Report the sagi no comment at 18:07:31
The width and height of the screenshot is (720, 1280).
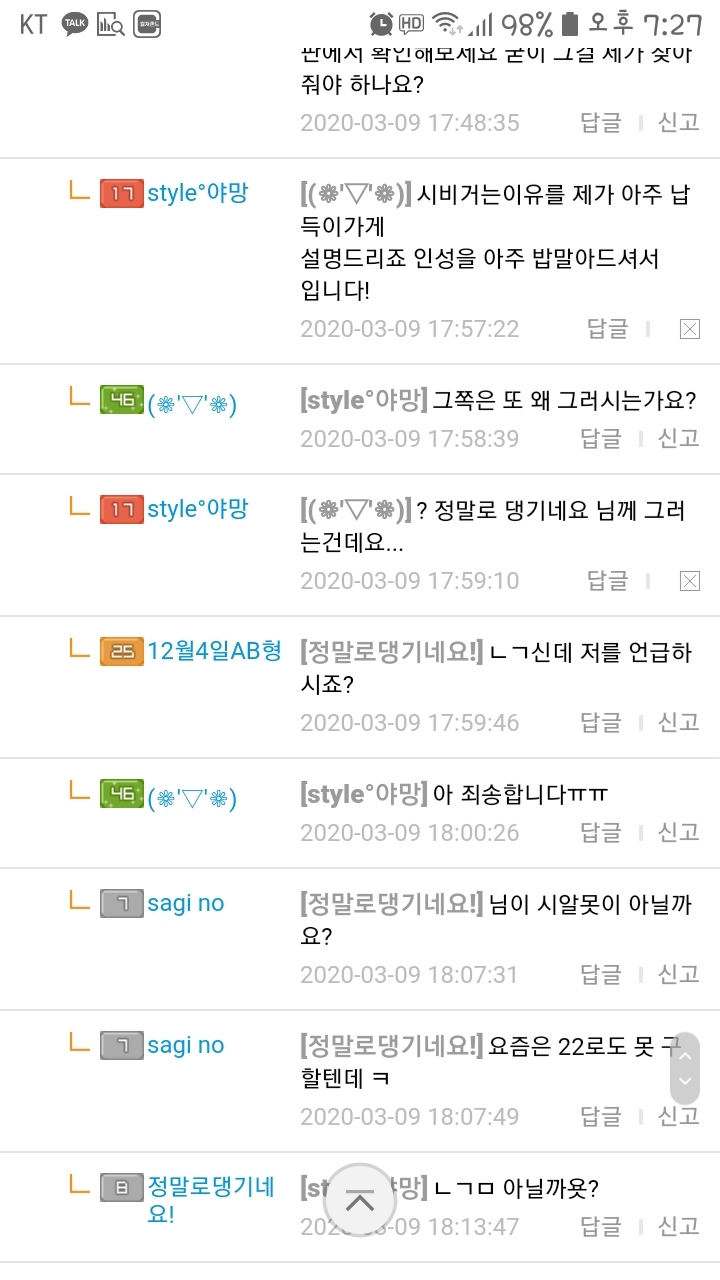point(679,974)
